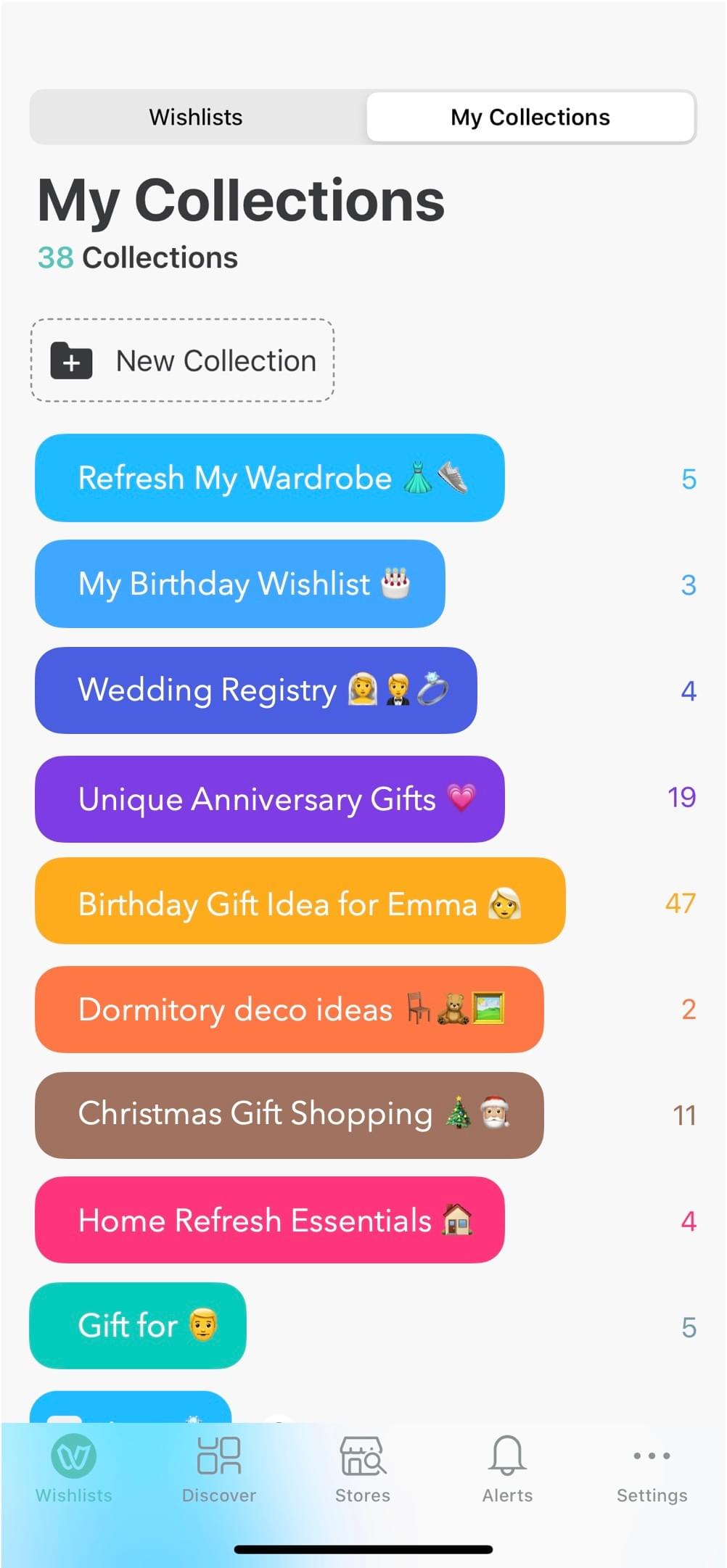727x1568 pixels.
Task: Open Refresh My Wardrobe collection
Action: [269, 478]
